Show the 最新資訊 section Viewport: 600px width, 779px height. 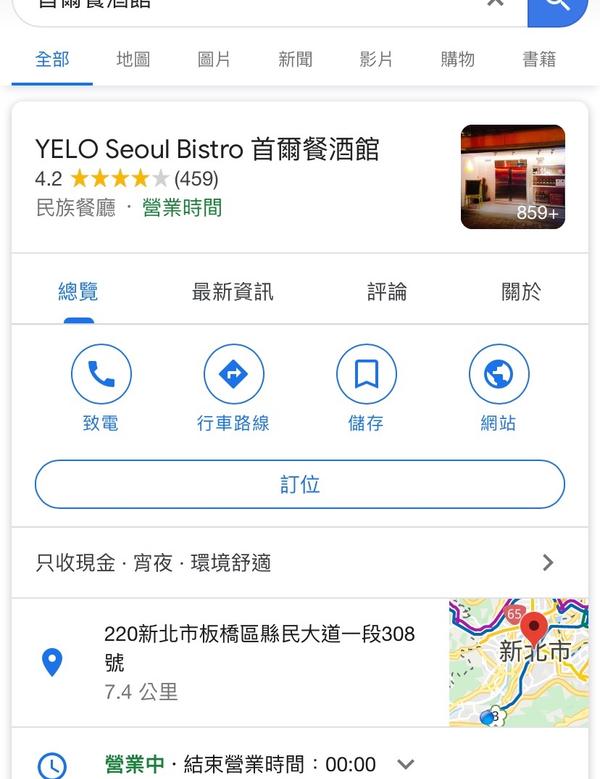point(232,292)
